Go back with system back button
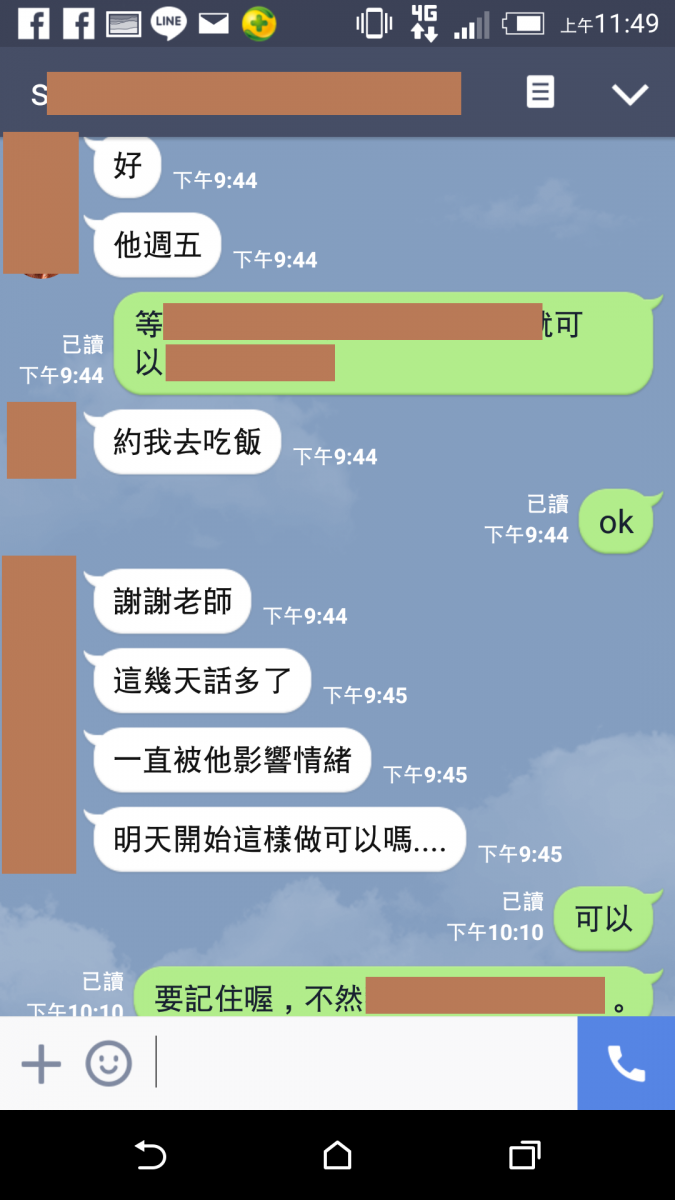This screenshot has height=1200, width=675. tap(150, 1156)
